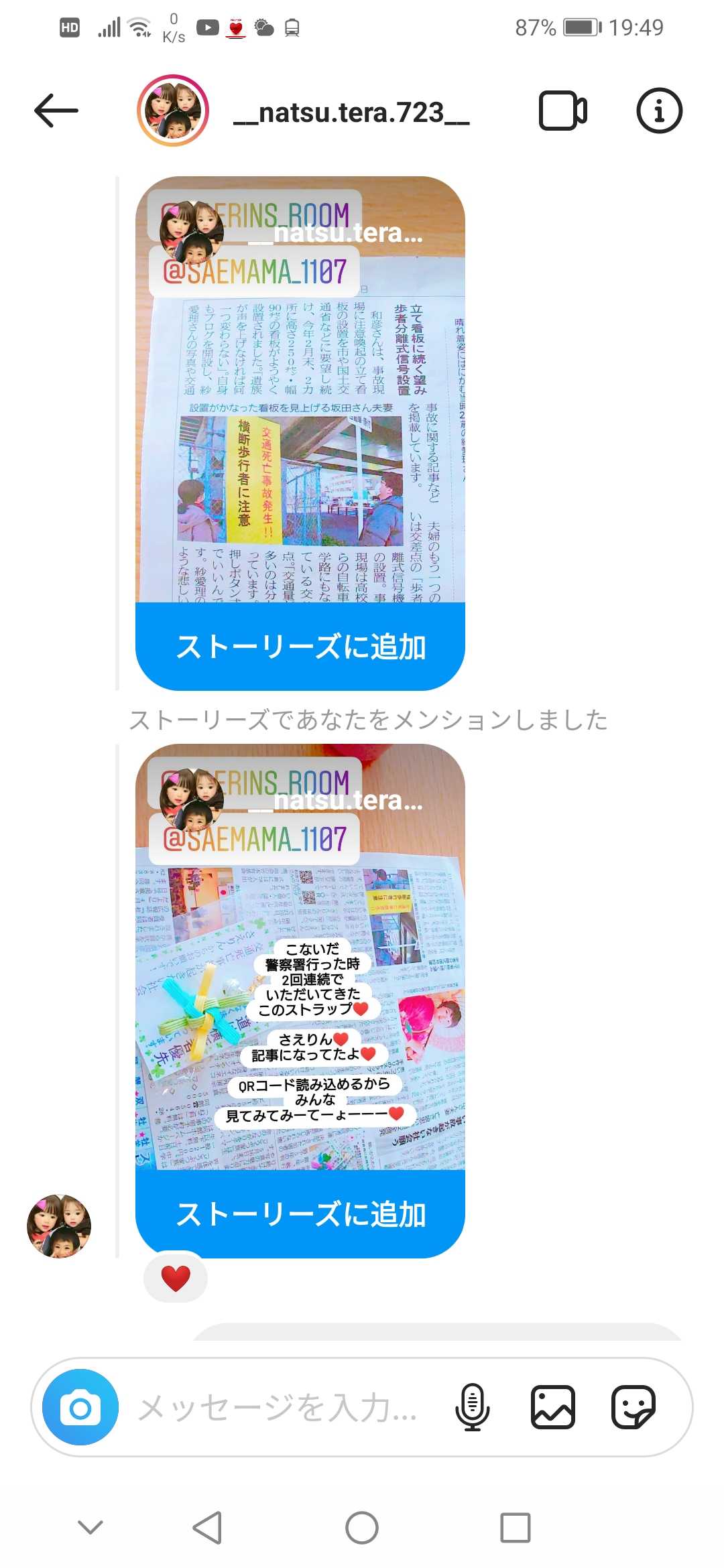Record a voice message with the microphone
724x1568 pixels.
pyautogui.click(x=472, y=1407)
